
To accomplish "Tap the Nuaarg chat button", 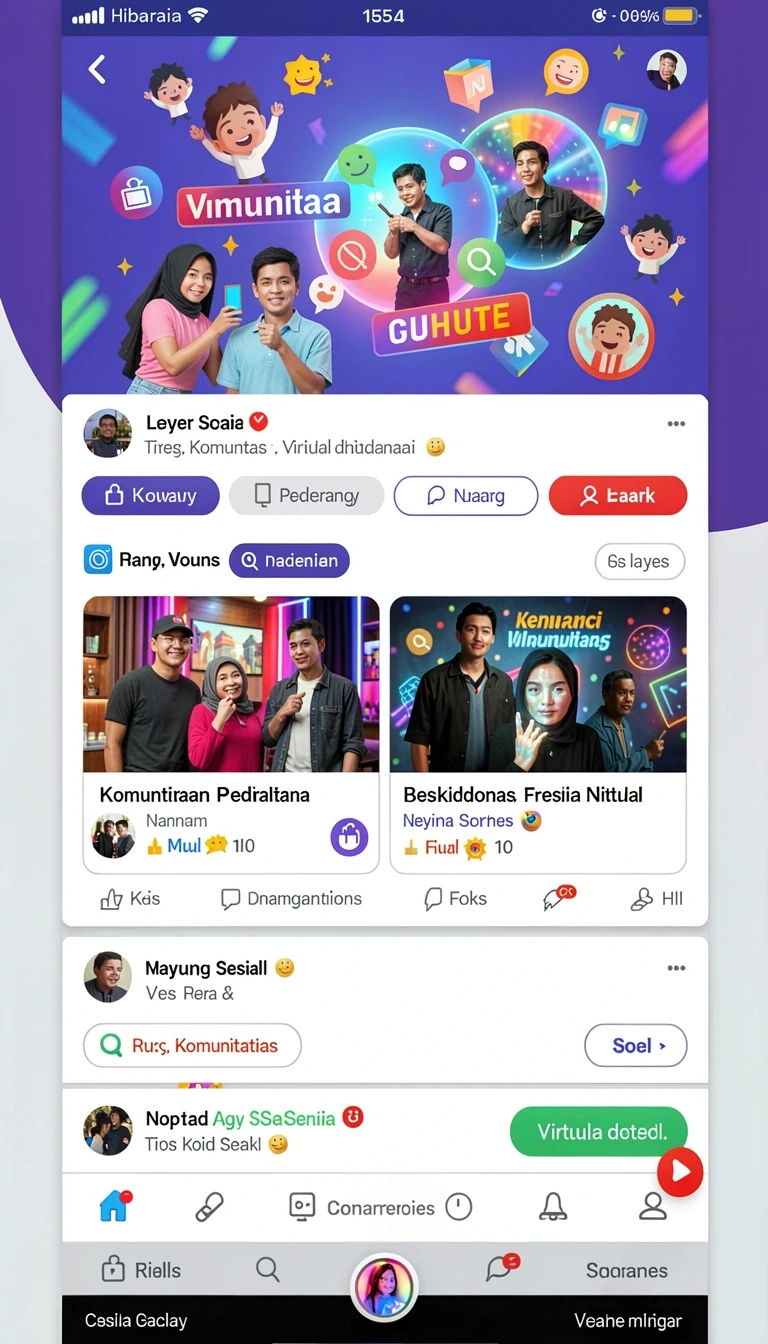I will tap(466, 495).
